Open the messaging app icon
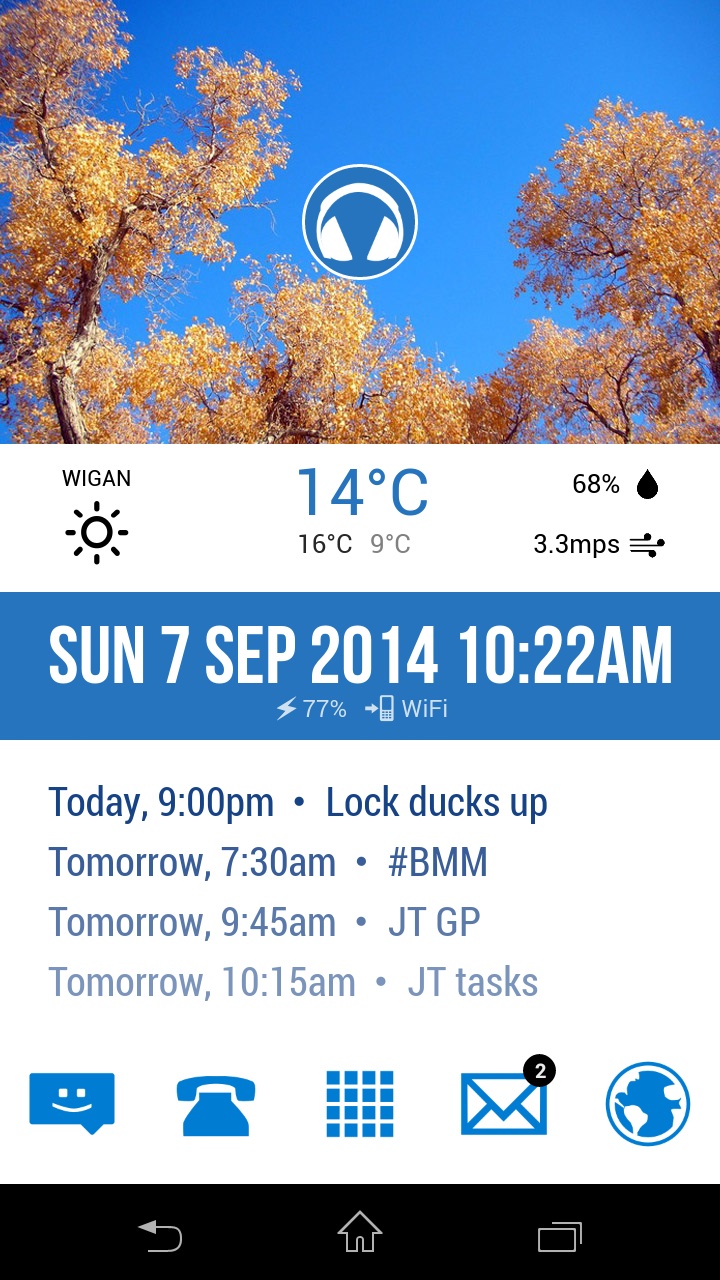 coord(72,1102)
